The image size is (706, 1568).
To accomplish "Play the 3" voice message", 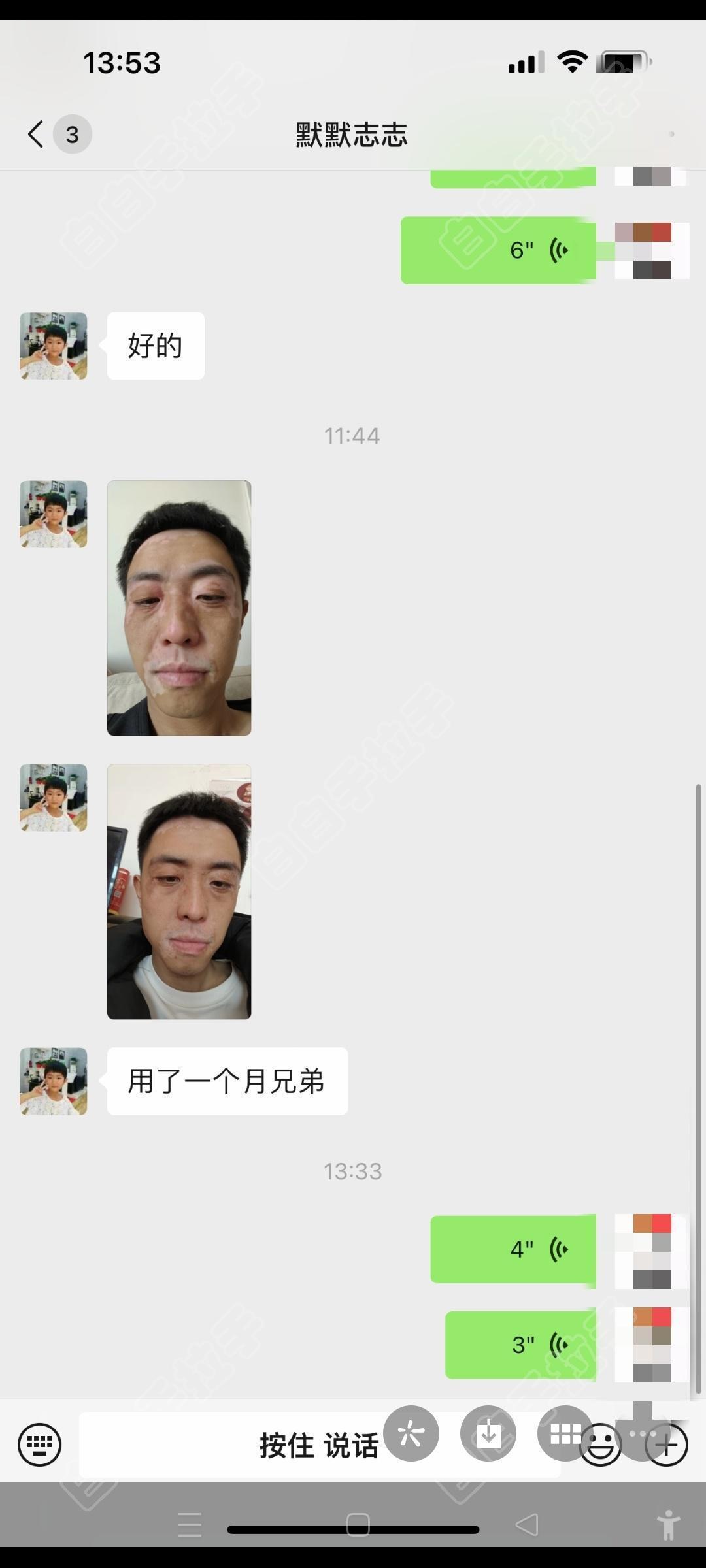I will tap(520, 1345).
